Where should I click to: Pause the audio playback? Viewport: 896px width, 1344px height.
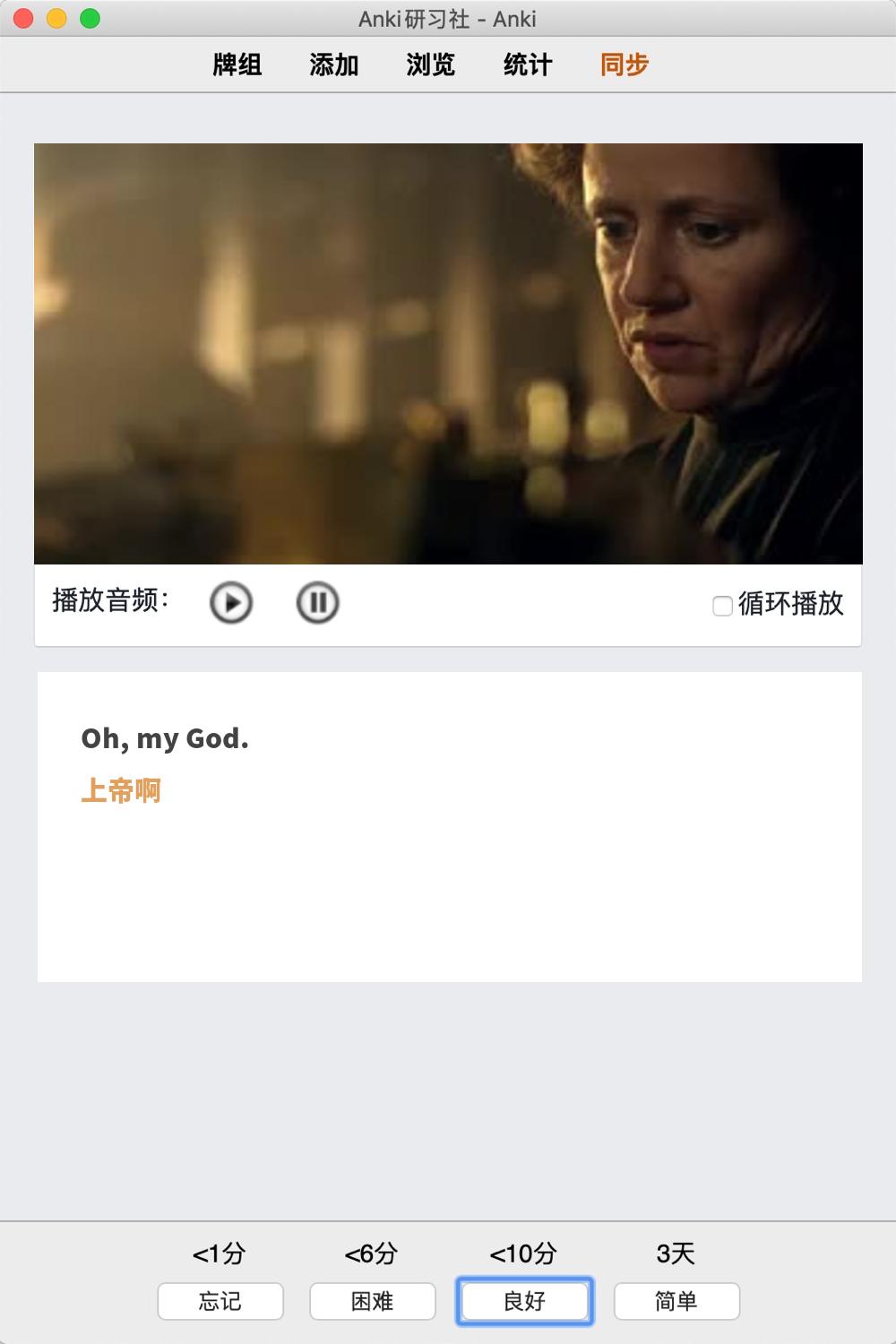coord(317,603)
